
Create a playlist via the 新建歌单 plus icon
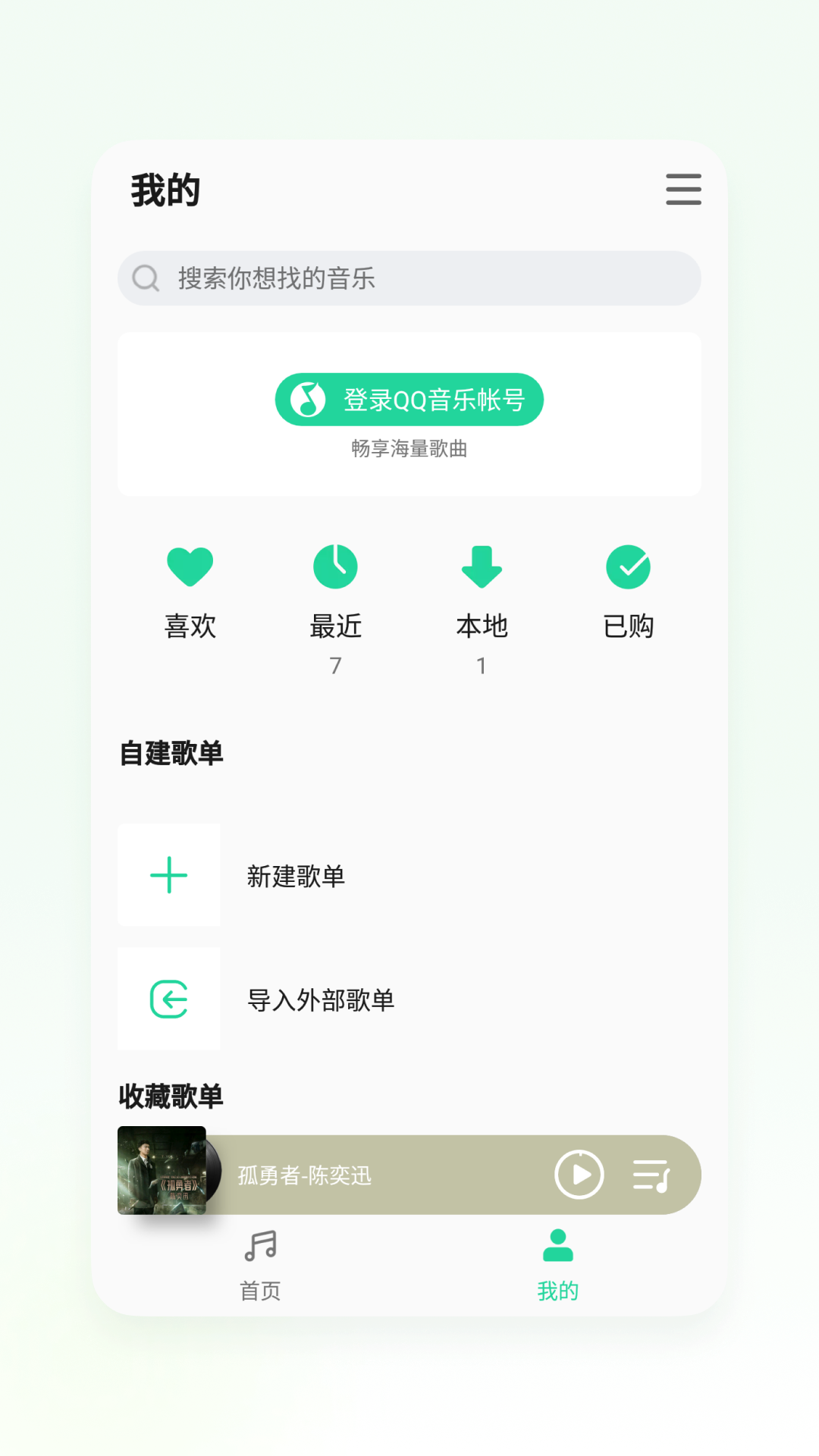168,875
